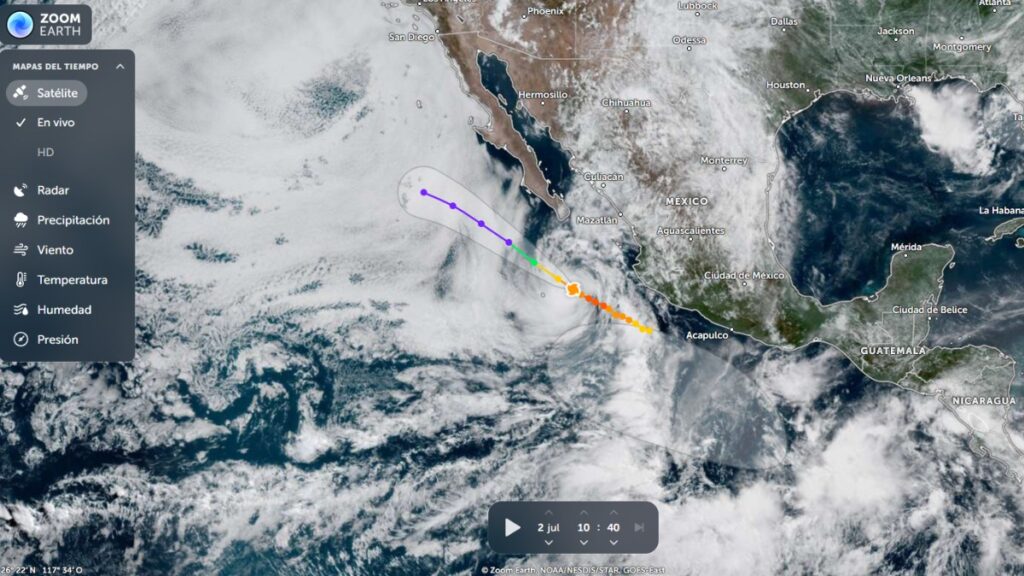Show the Presión map layer

pyautogui.click(x=57, y=340)
